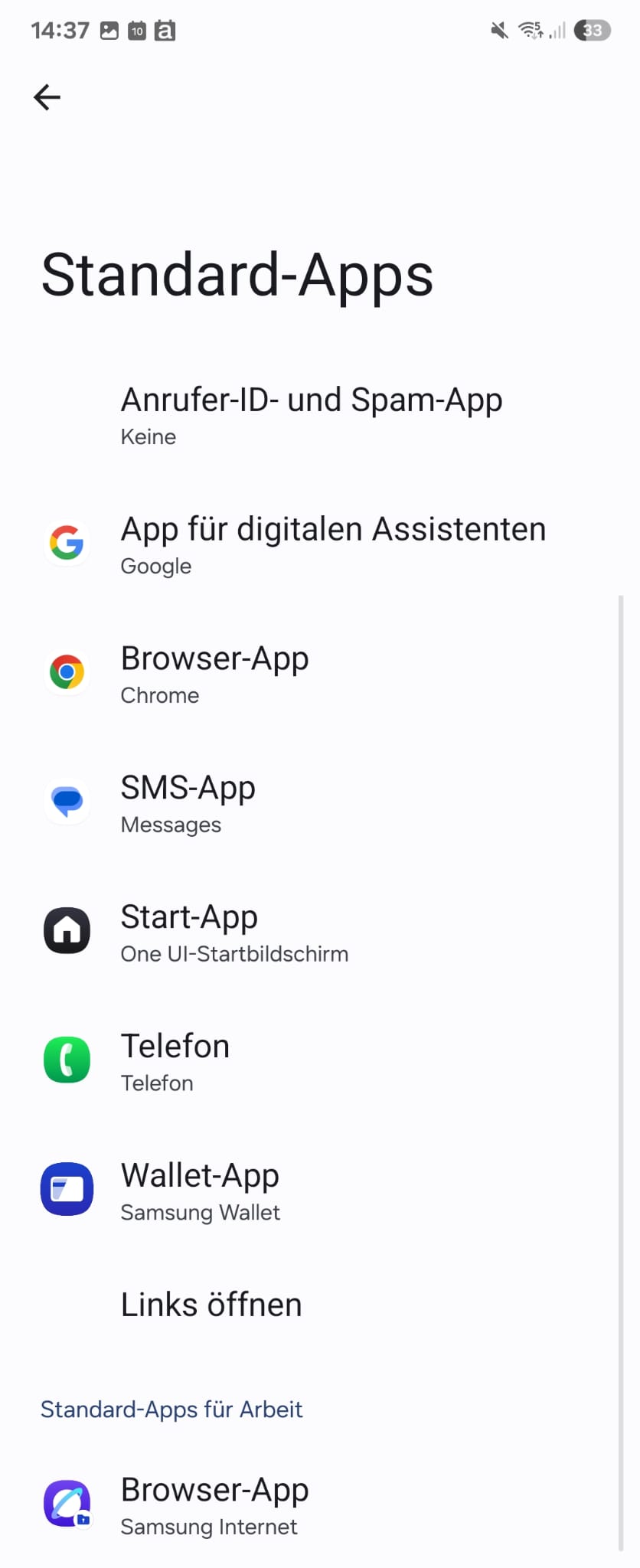Open the Telefon default app row
Screen dimensions: 640x1568
pos(175,1062)
